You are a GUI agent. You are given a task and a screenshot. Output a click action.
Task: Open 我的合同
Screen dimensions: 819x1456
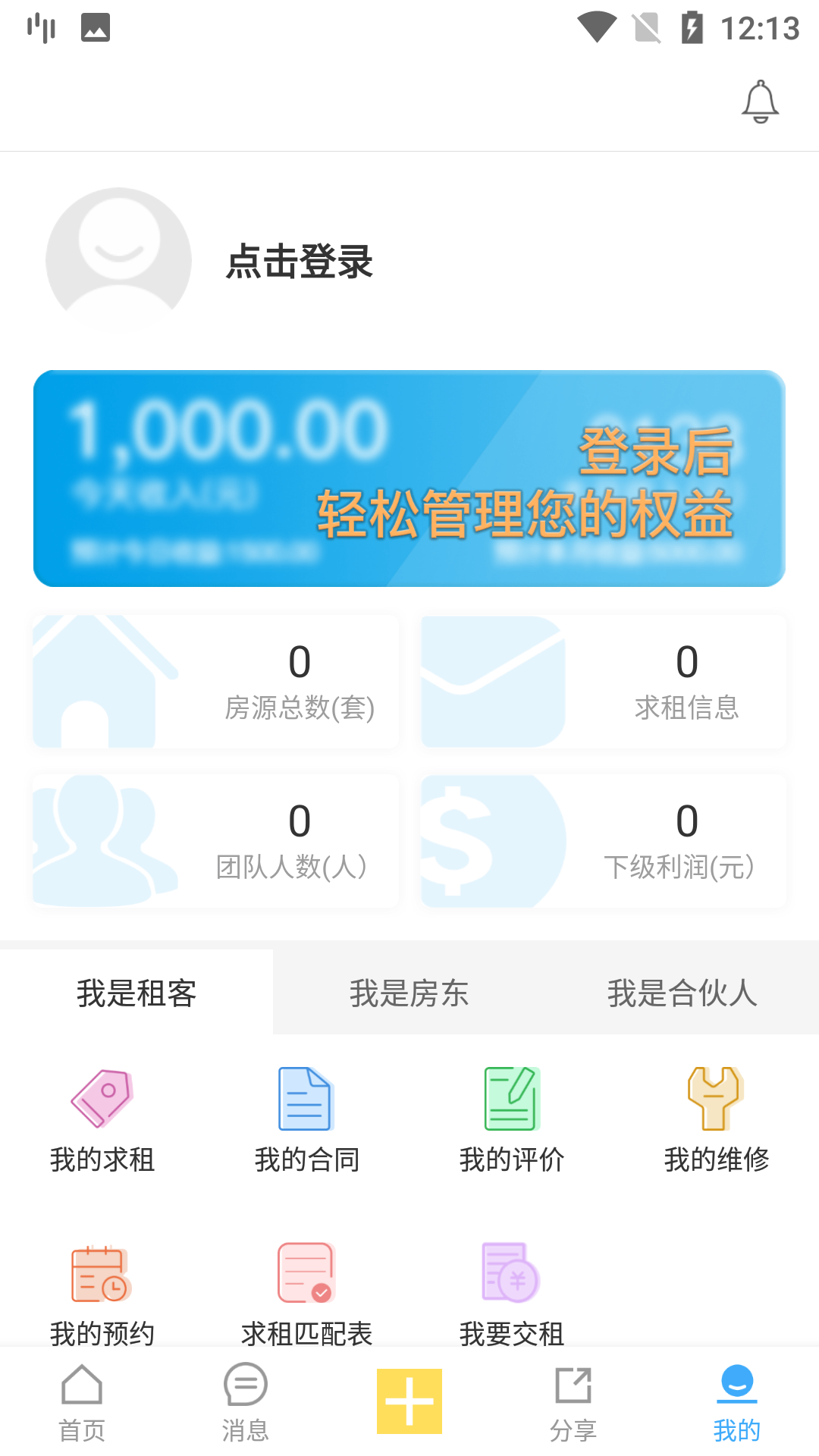pyautogui.click(x=306, y=1119)
